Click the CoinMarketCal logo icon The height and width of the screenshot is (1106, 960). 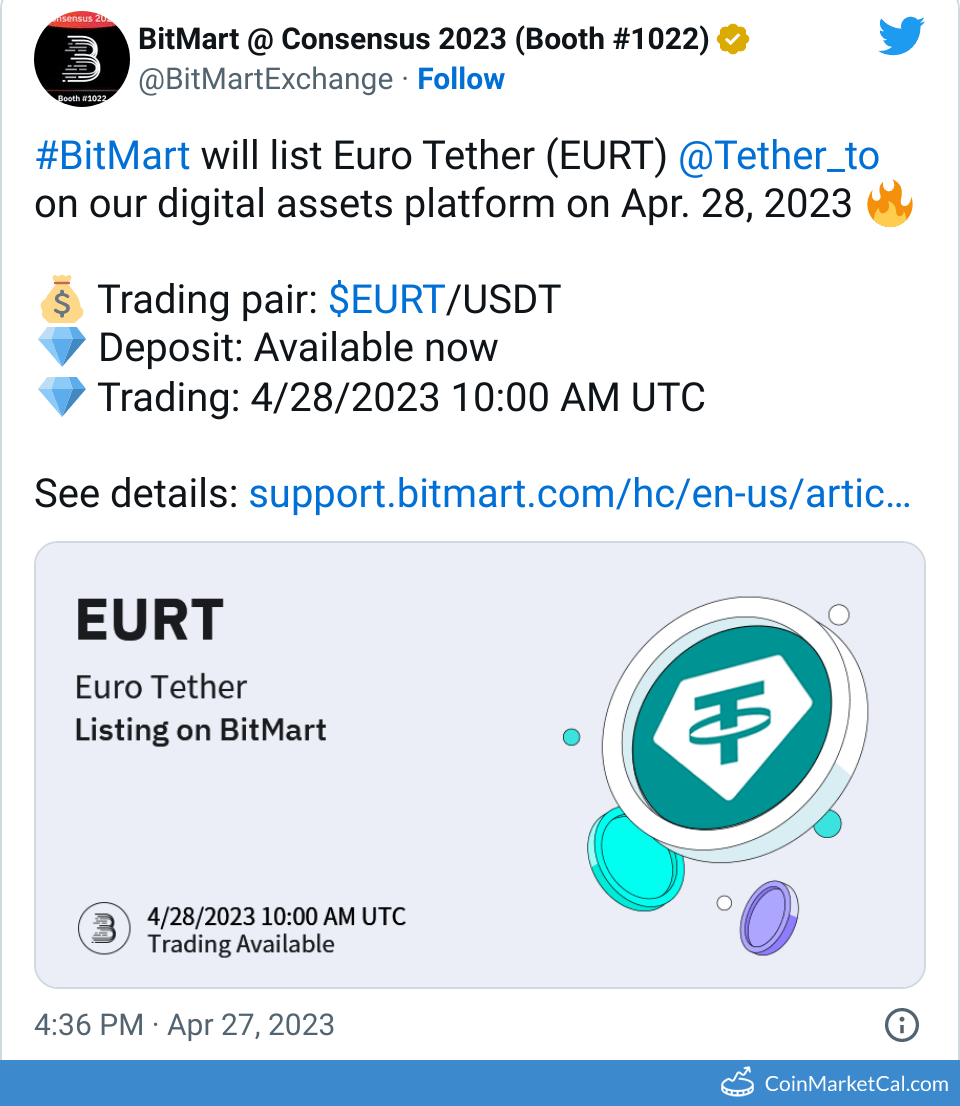tap(739, 1082)
